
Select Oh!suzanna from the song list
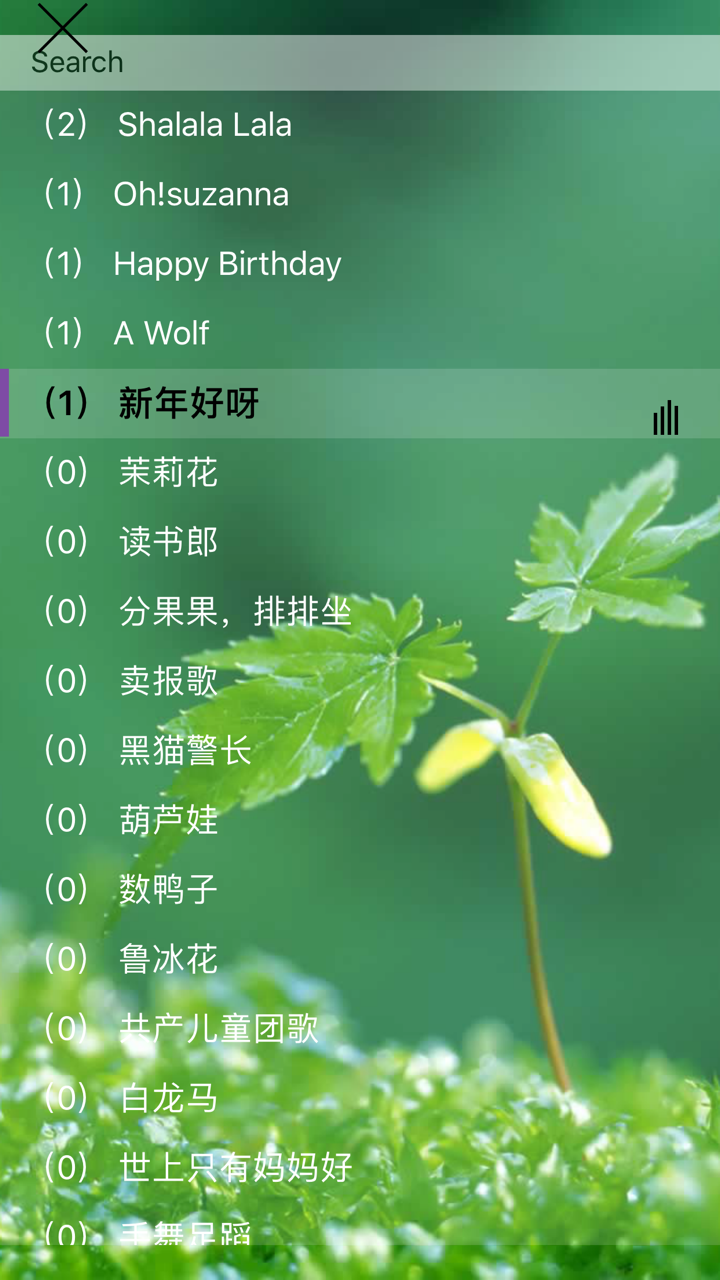[x=200, y=194]
